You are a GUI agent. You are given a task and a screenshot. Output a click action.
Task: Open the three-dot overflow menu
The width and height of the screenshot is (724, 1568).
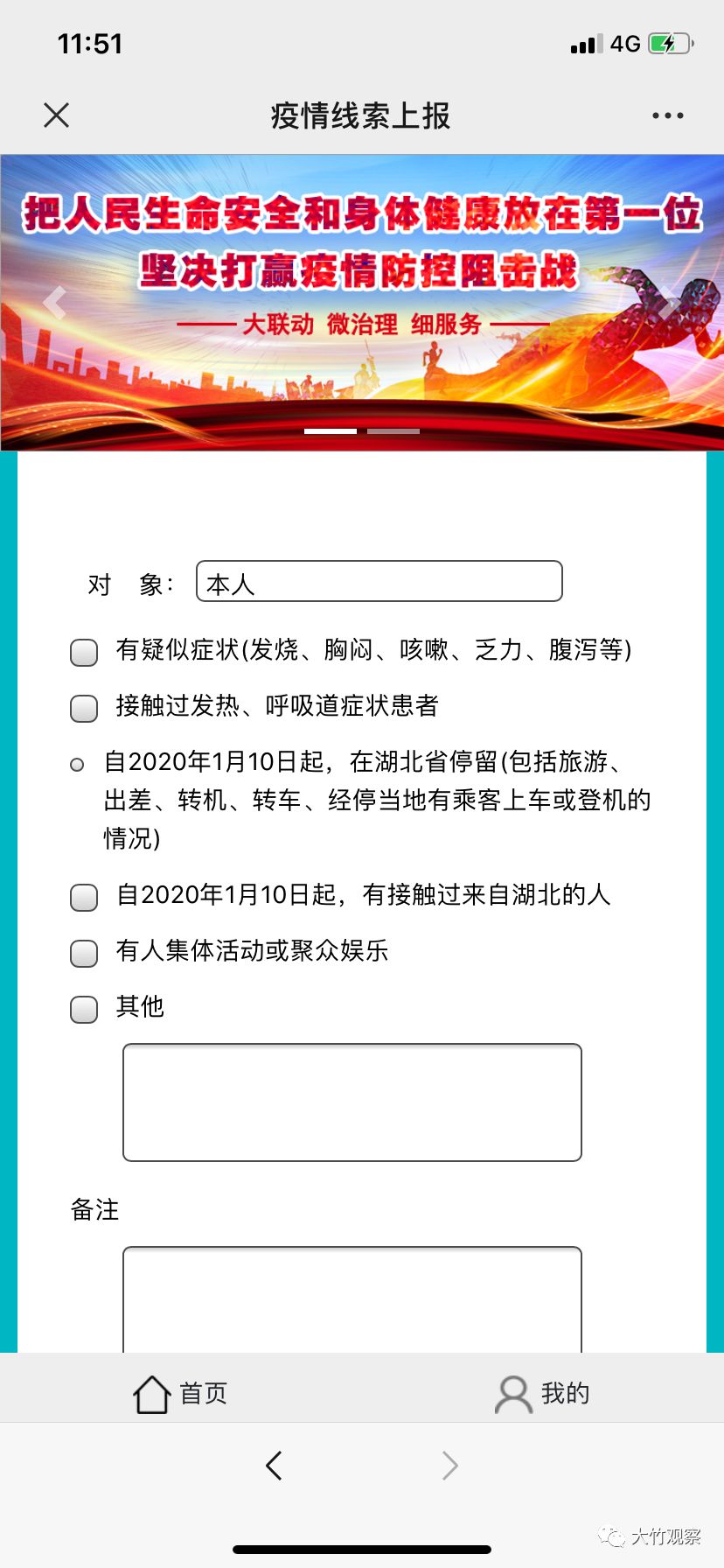(x=667, y=115)
